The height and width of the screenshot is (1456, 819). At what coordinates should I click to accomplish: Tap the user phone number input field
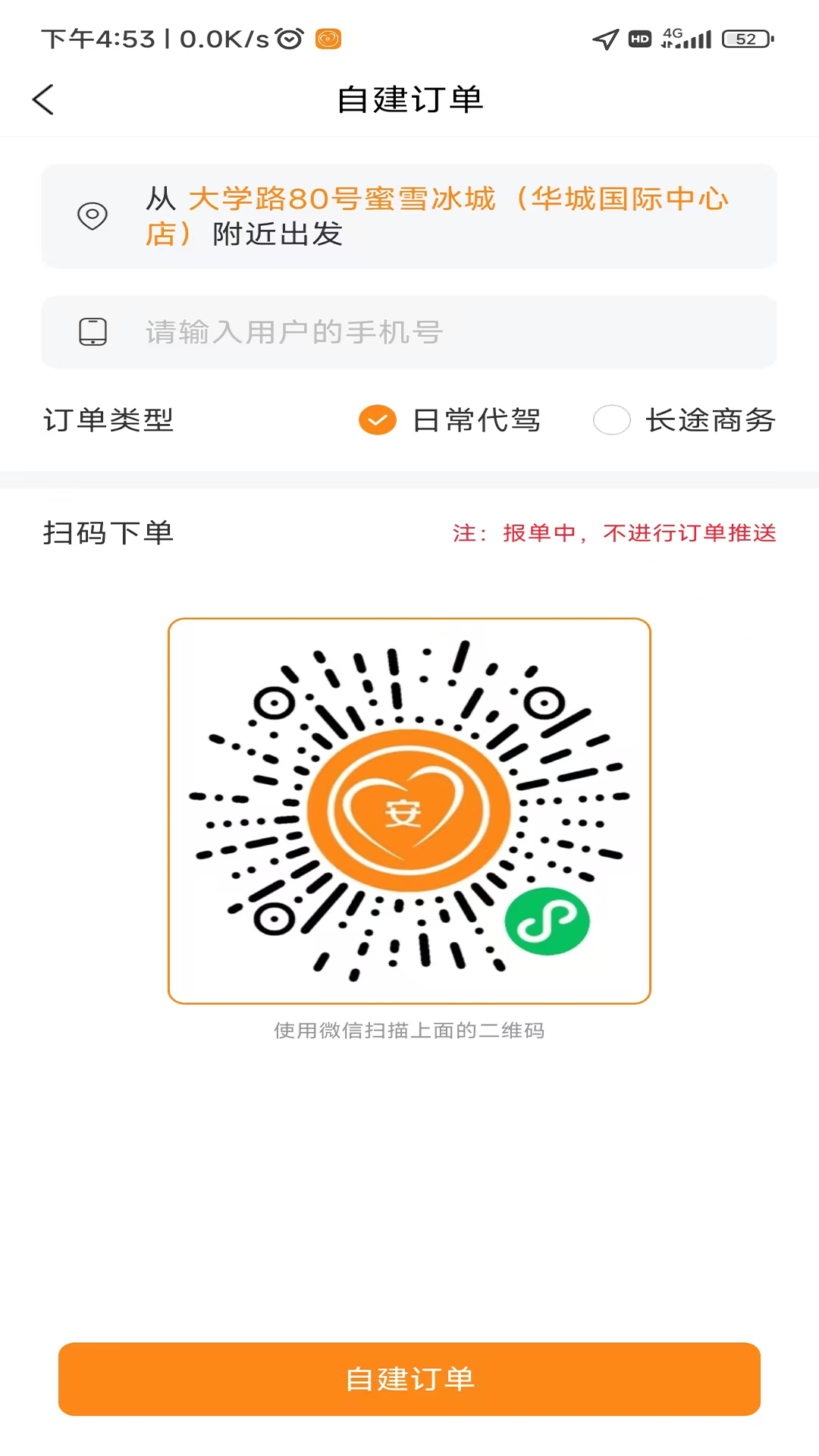pos(409,332)
